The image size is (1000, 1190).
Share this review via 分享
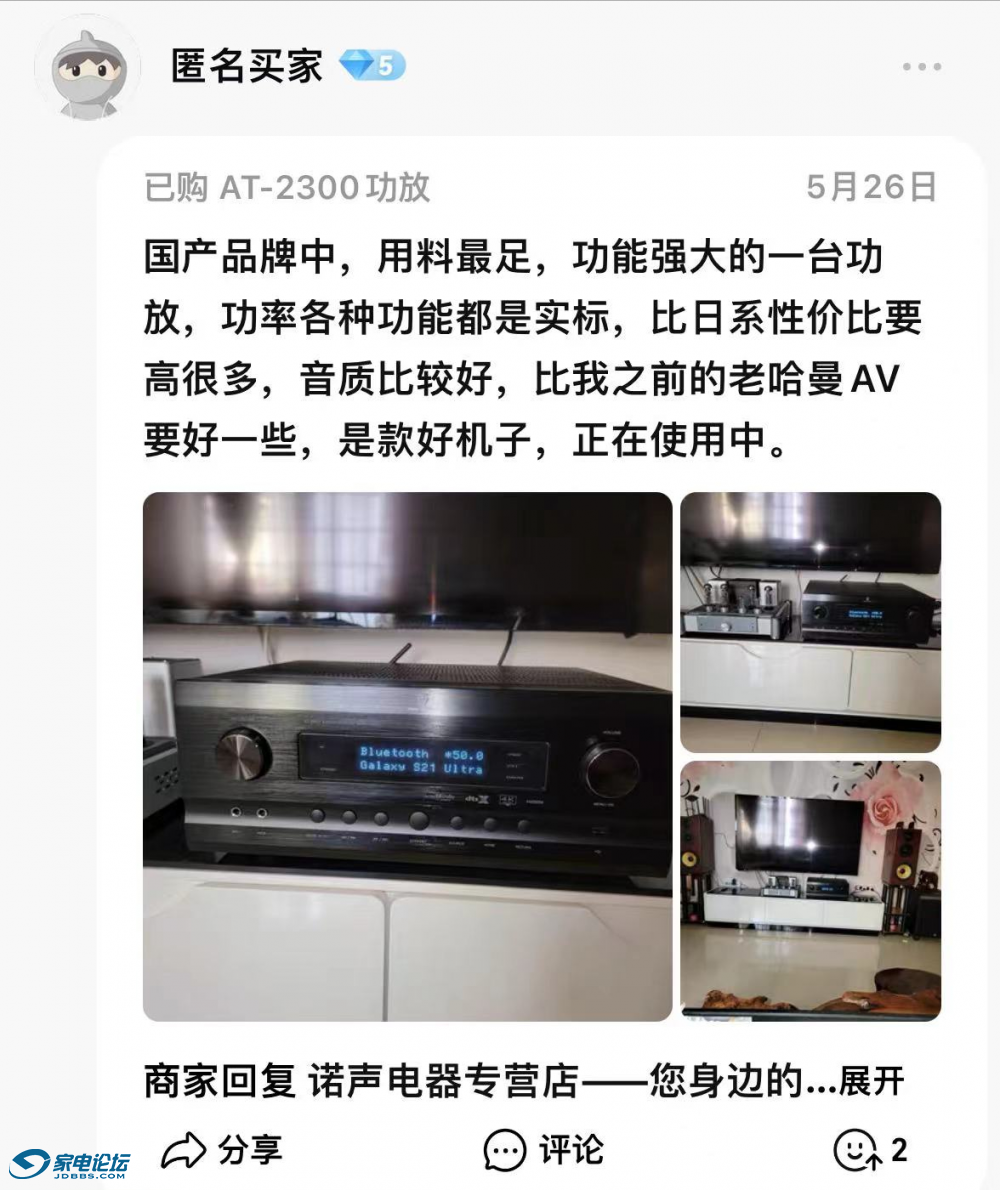click(x=221, y=1150)
